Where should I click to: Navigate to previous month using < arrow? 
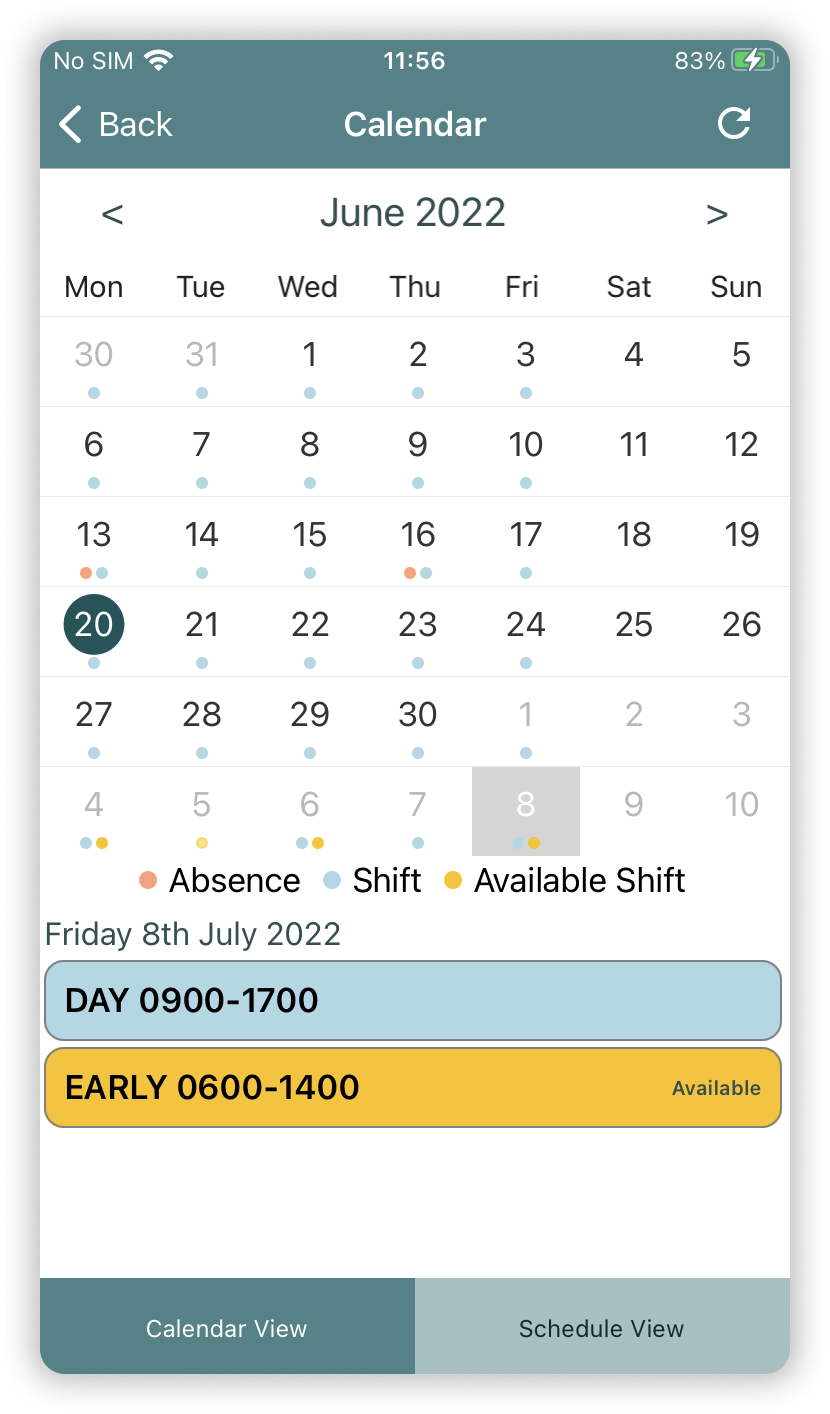click(112, 213)
